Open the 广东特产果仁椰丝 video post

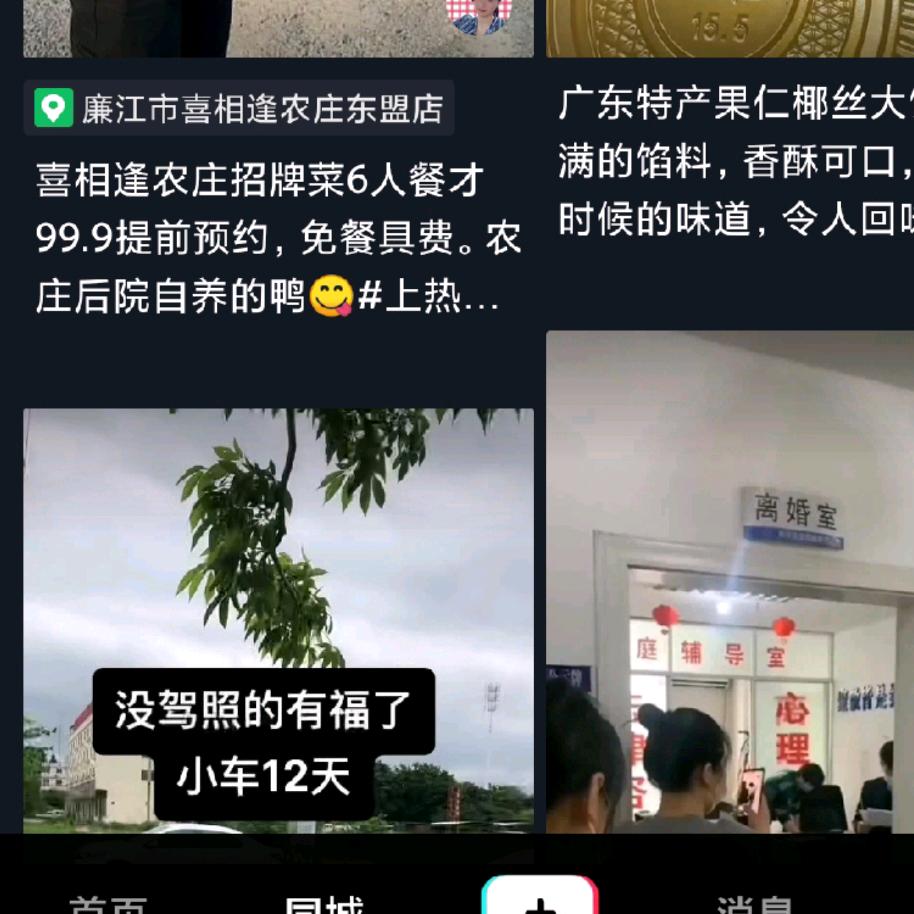click(735, 162)
